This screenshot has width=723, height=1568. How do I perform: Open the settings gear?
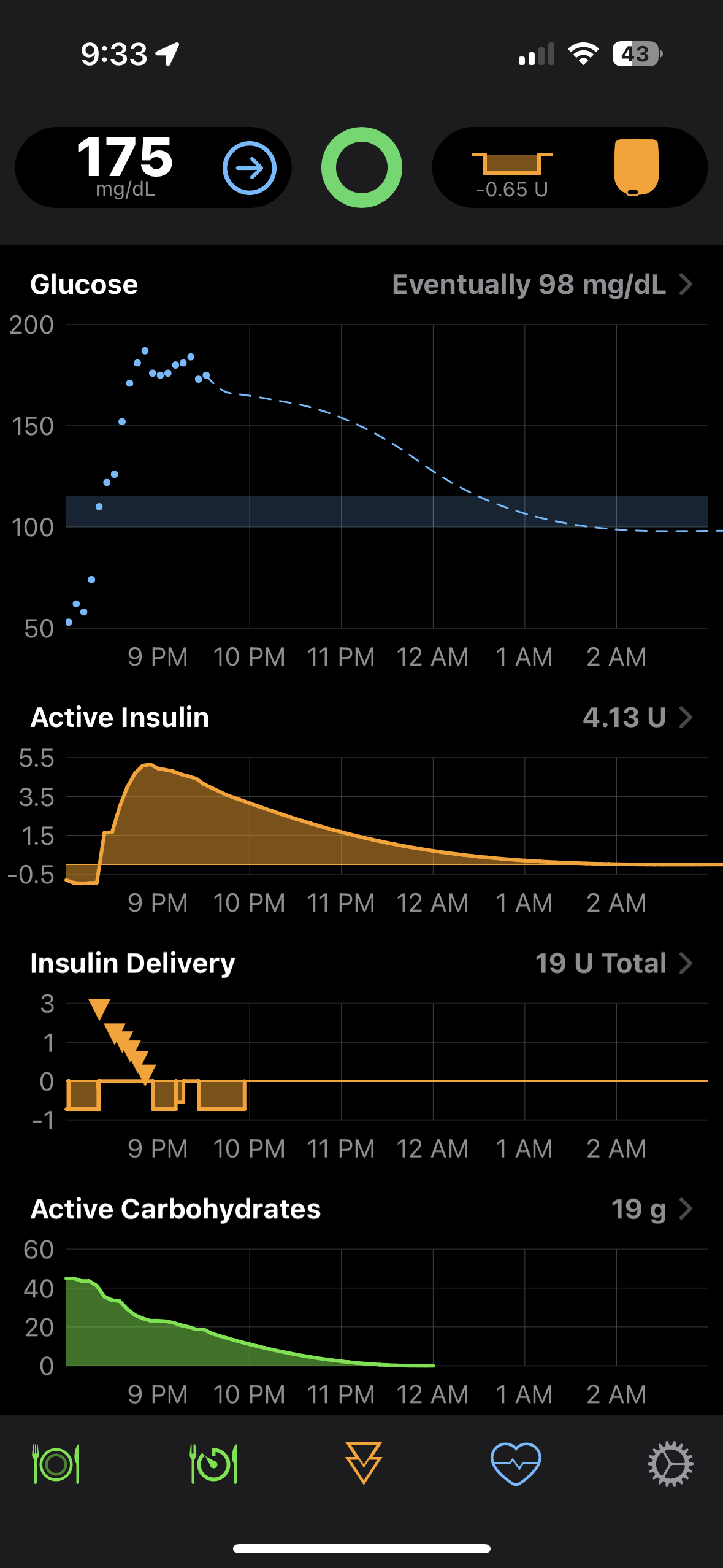click(670, 1464)
